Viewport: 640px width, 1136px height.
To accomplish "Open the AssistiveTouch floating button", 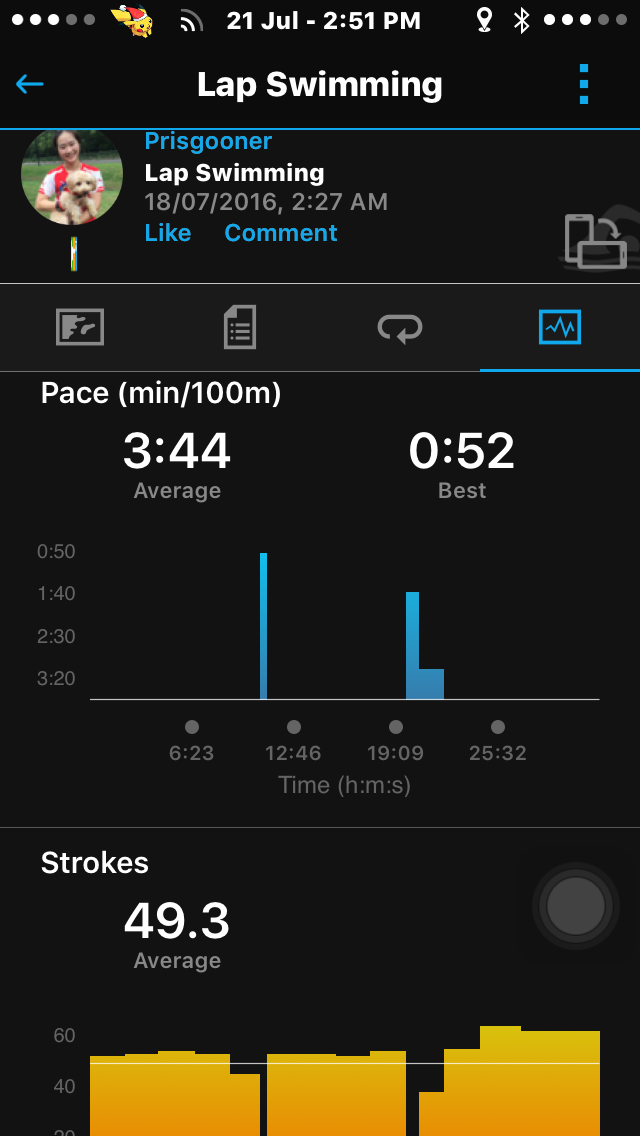I will (575, 906).
